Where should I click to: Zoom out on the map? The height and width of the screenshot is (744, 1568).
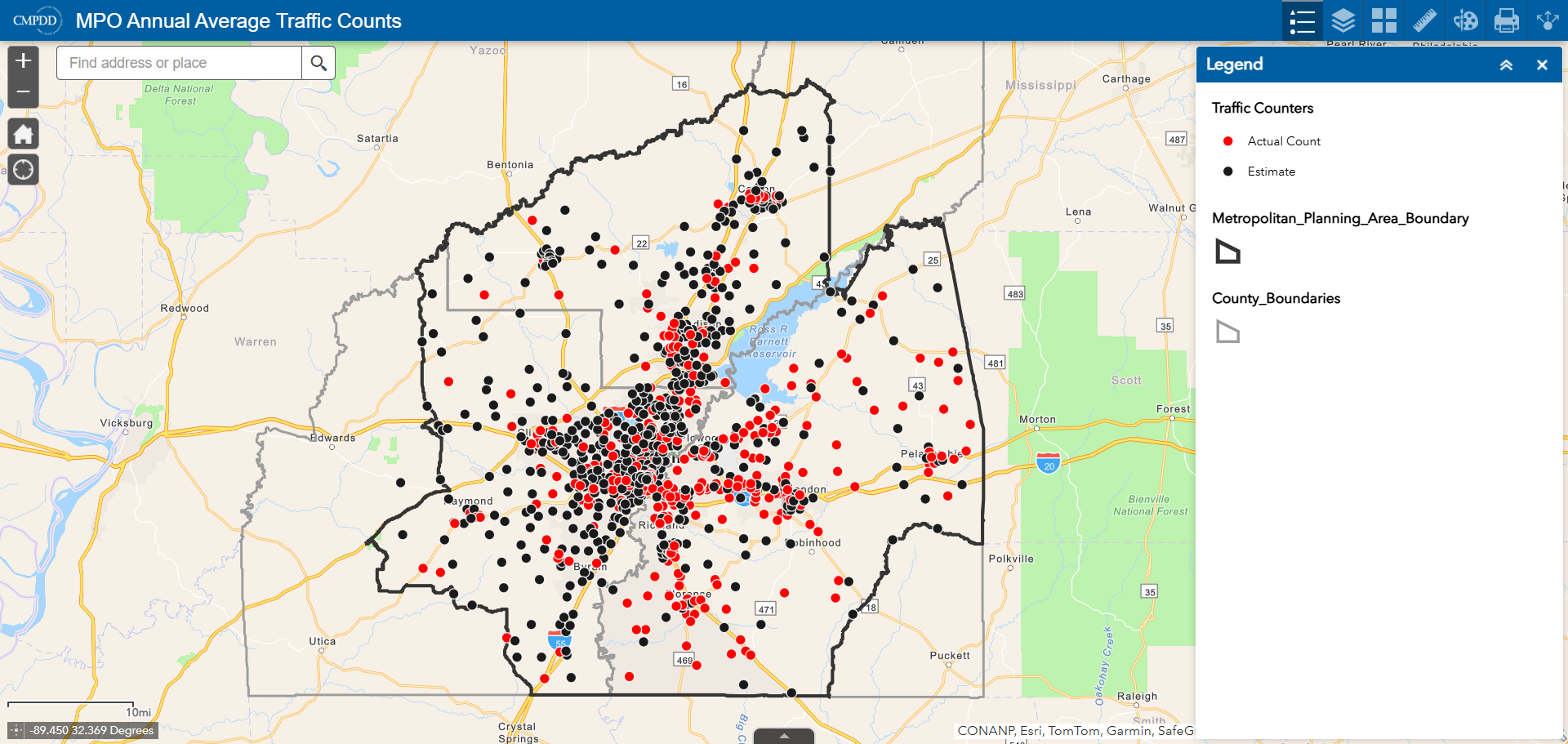coord(23,92)
